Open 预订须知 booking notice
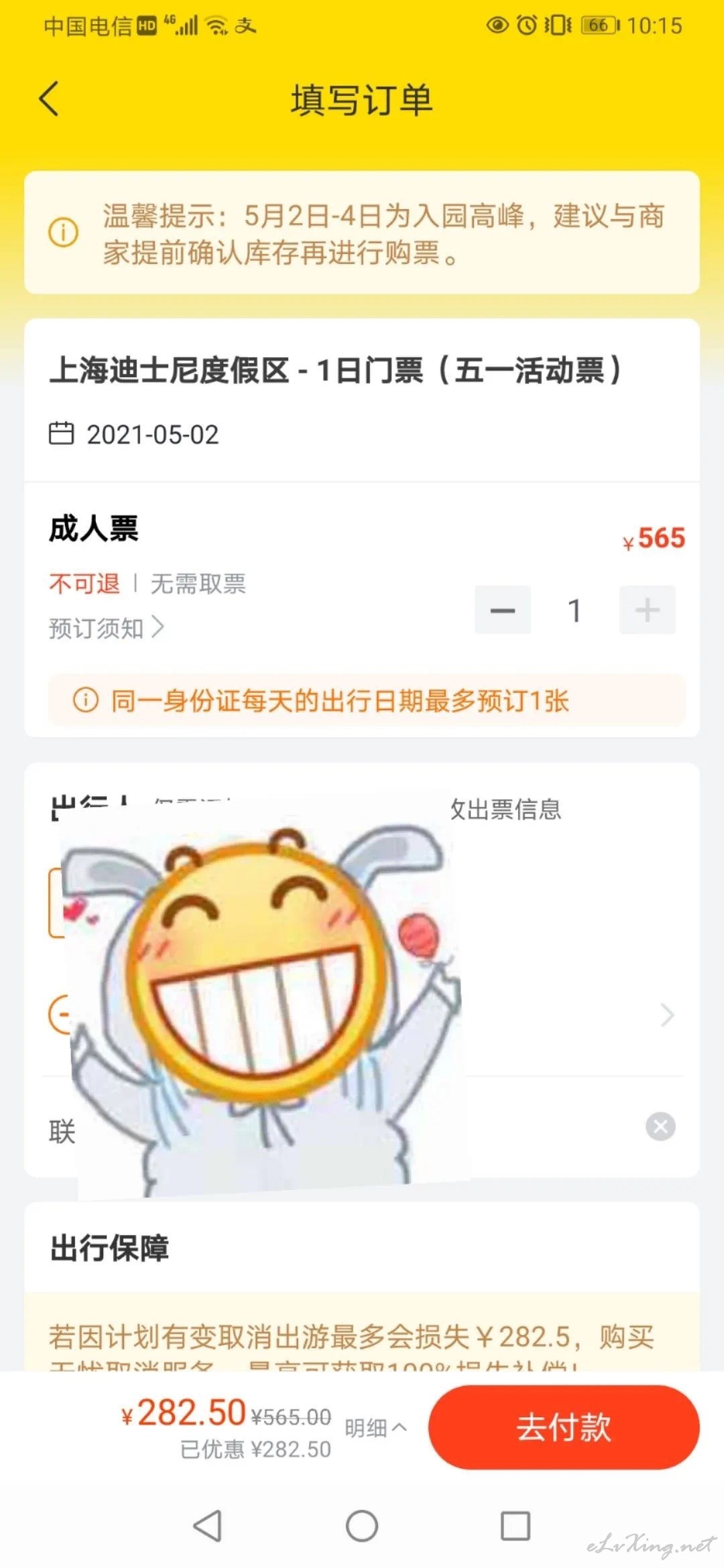 tap(106, 628)
